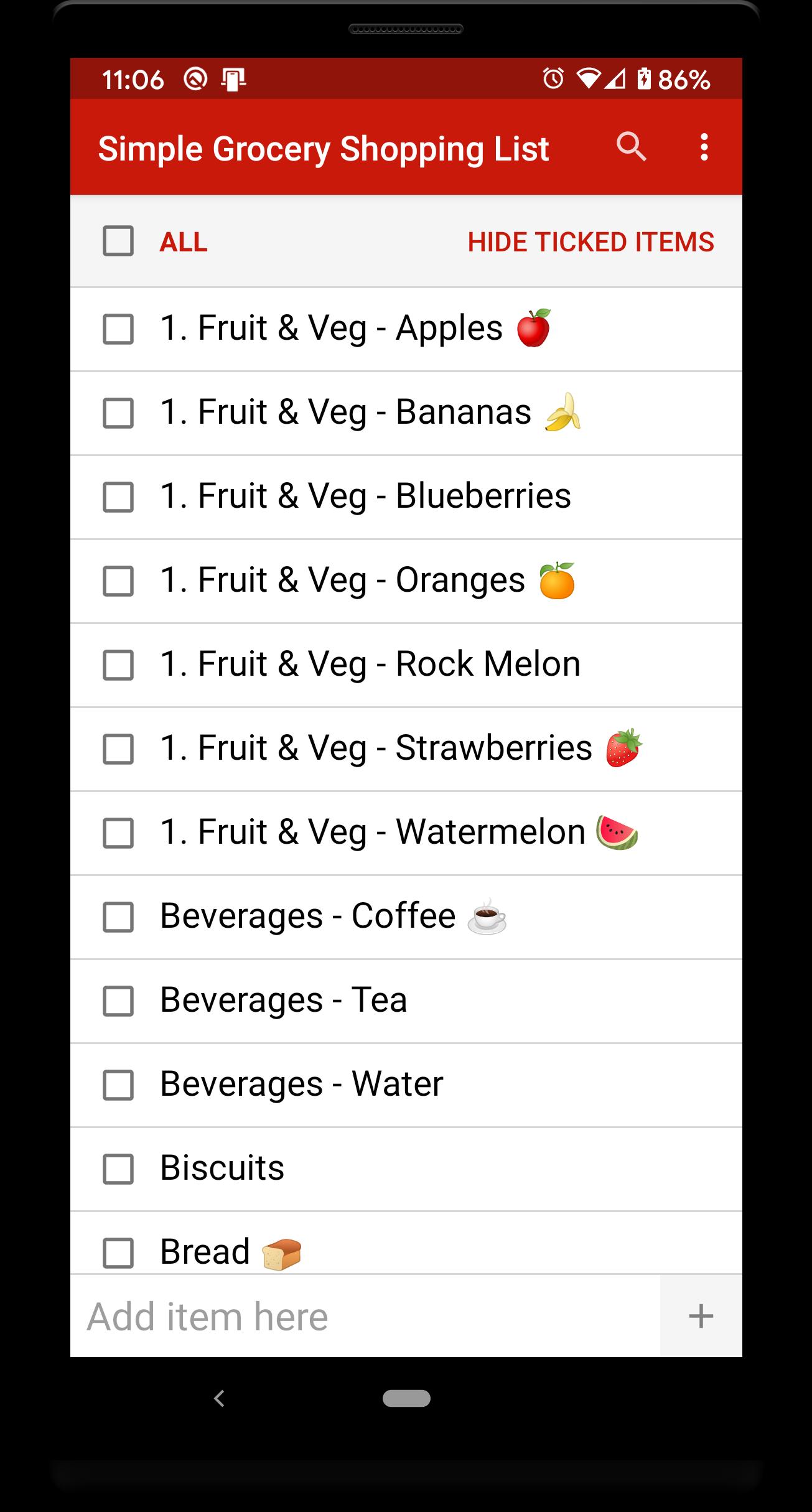The image size is (812, 1512).
Task: Tick the Rock Melon checkbox
Action: click(x=118, y=665)
